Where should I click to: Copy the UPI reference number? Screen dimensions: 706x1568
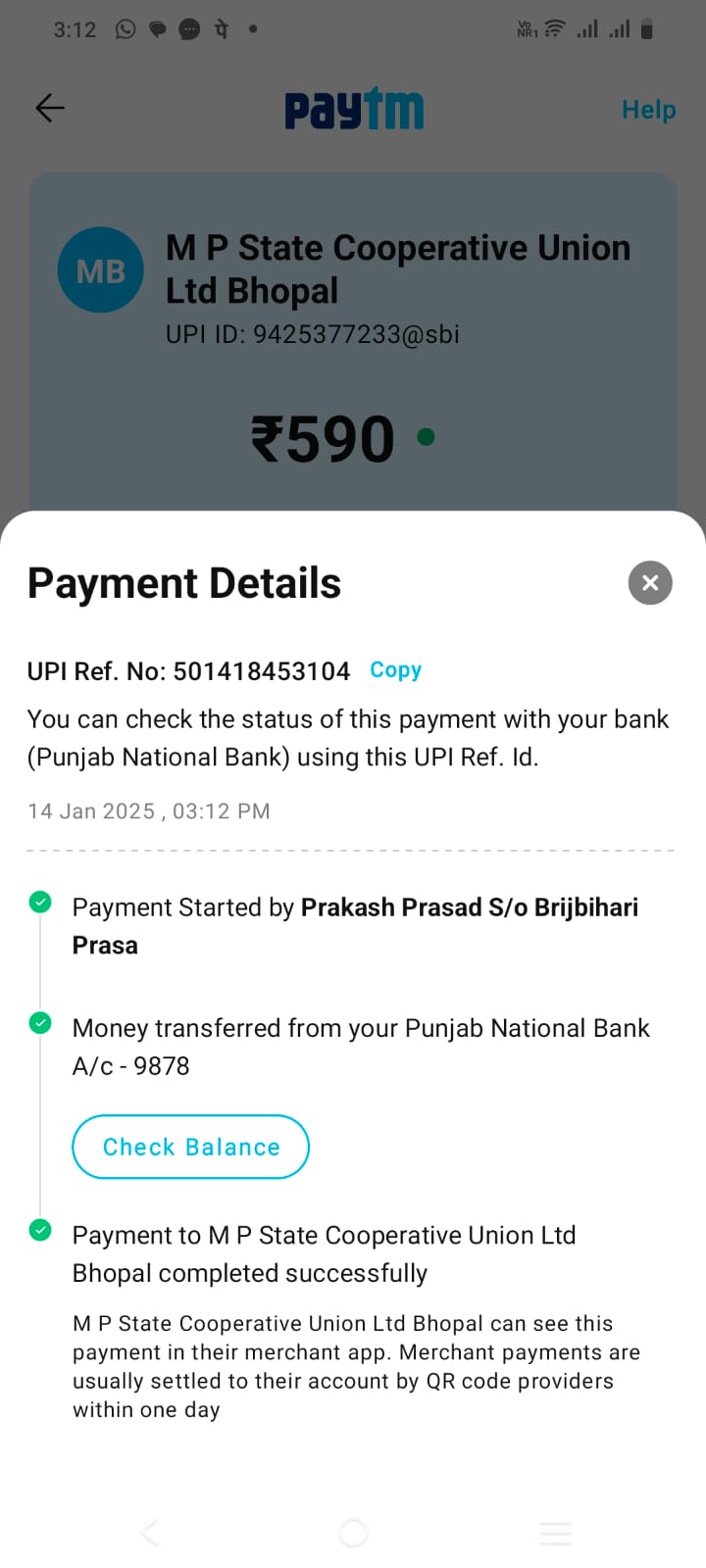click(x=395, y=670)
